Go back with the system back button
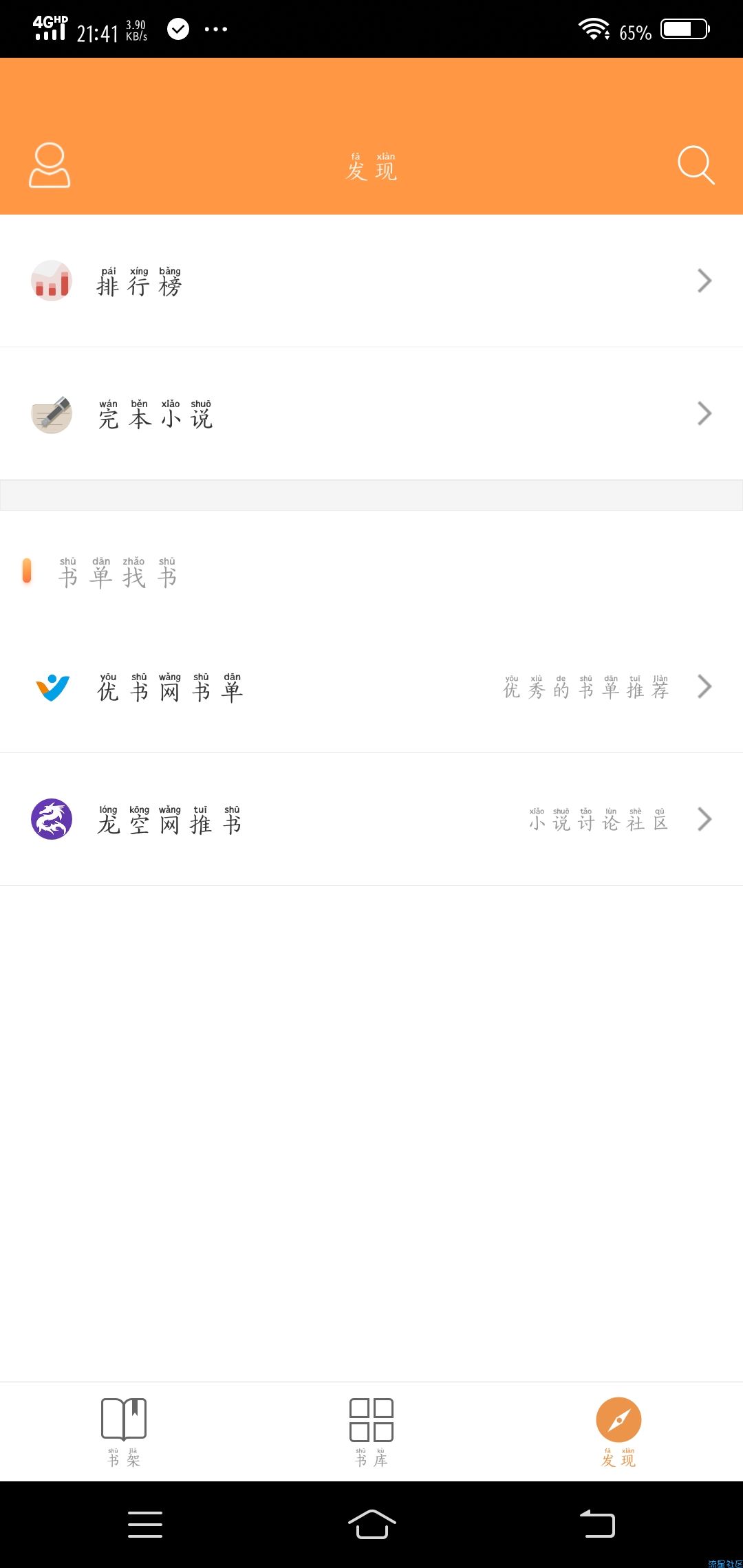The width and height of the screenshot is (743, 1568). (597, 1524)
